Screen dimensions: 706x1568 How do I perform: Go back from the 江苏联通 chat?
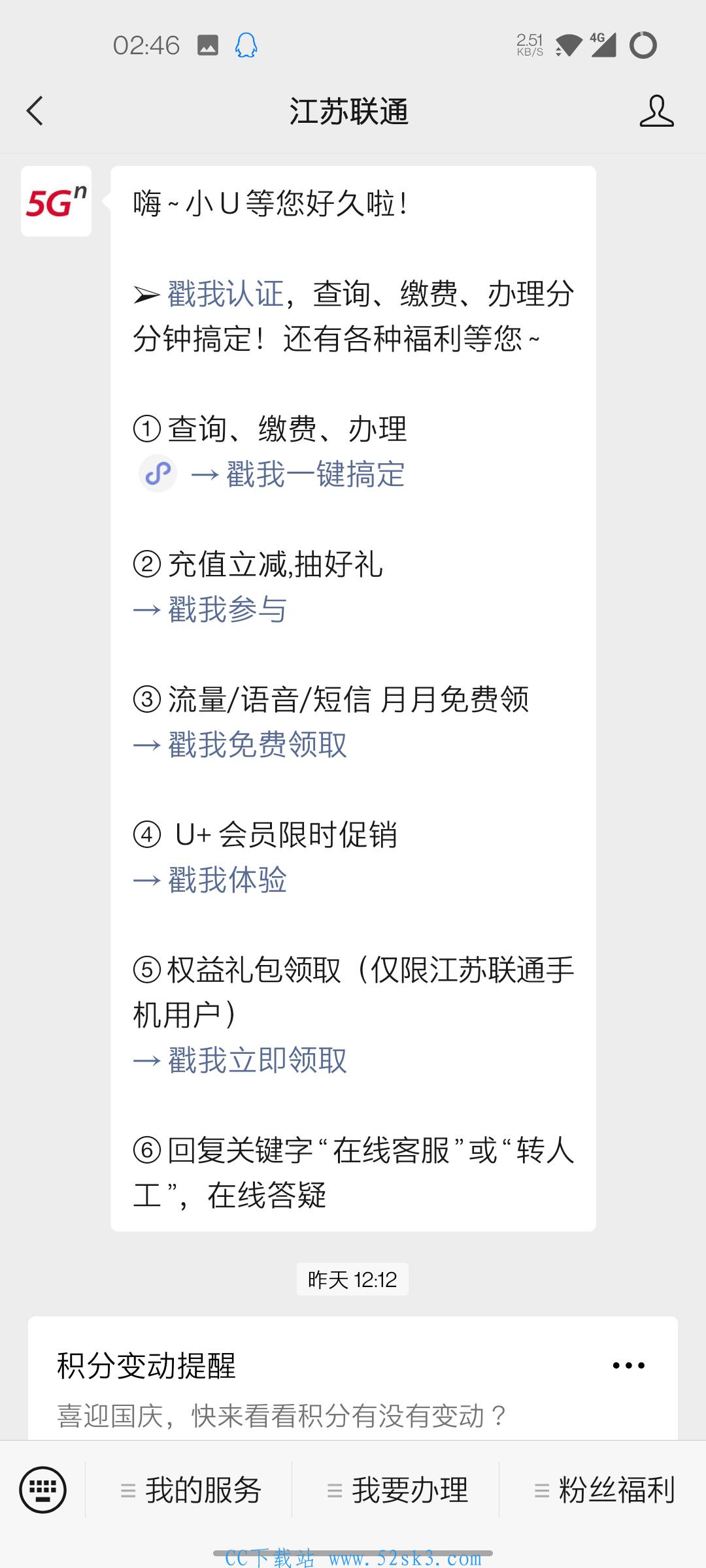(x=35, y=110)
